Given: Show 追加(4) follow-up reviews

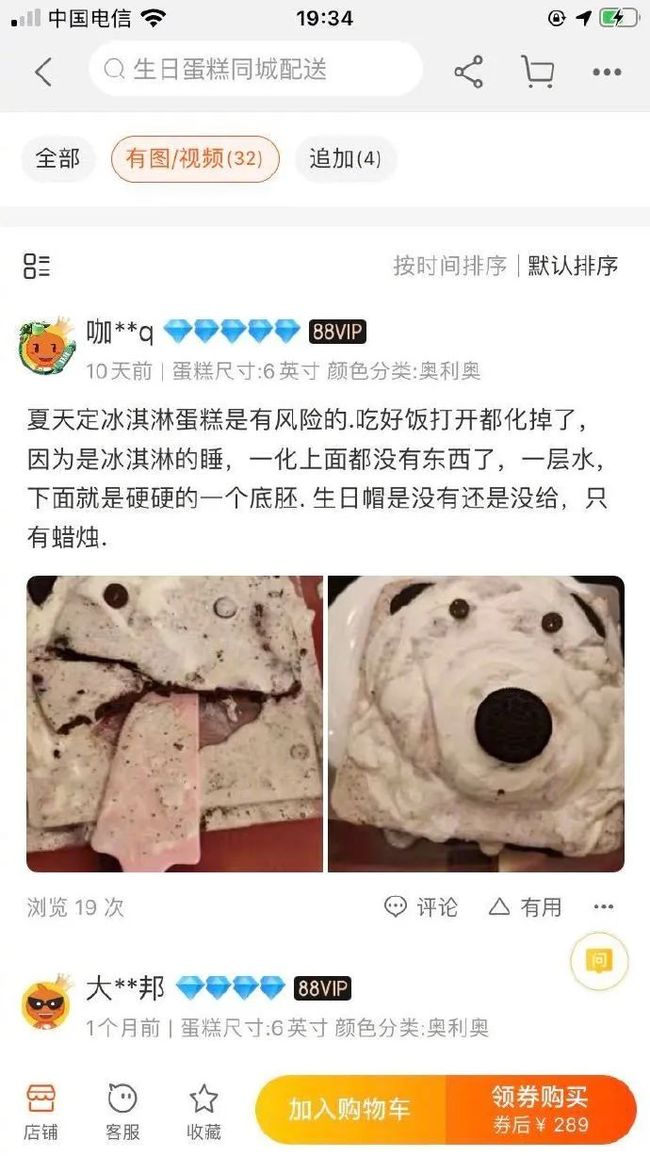Looking at the screenshot, I should (x=345, y=158).
